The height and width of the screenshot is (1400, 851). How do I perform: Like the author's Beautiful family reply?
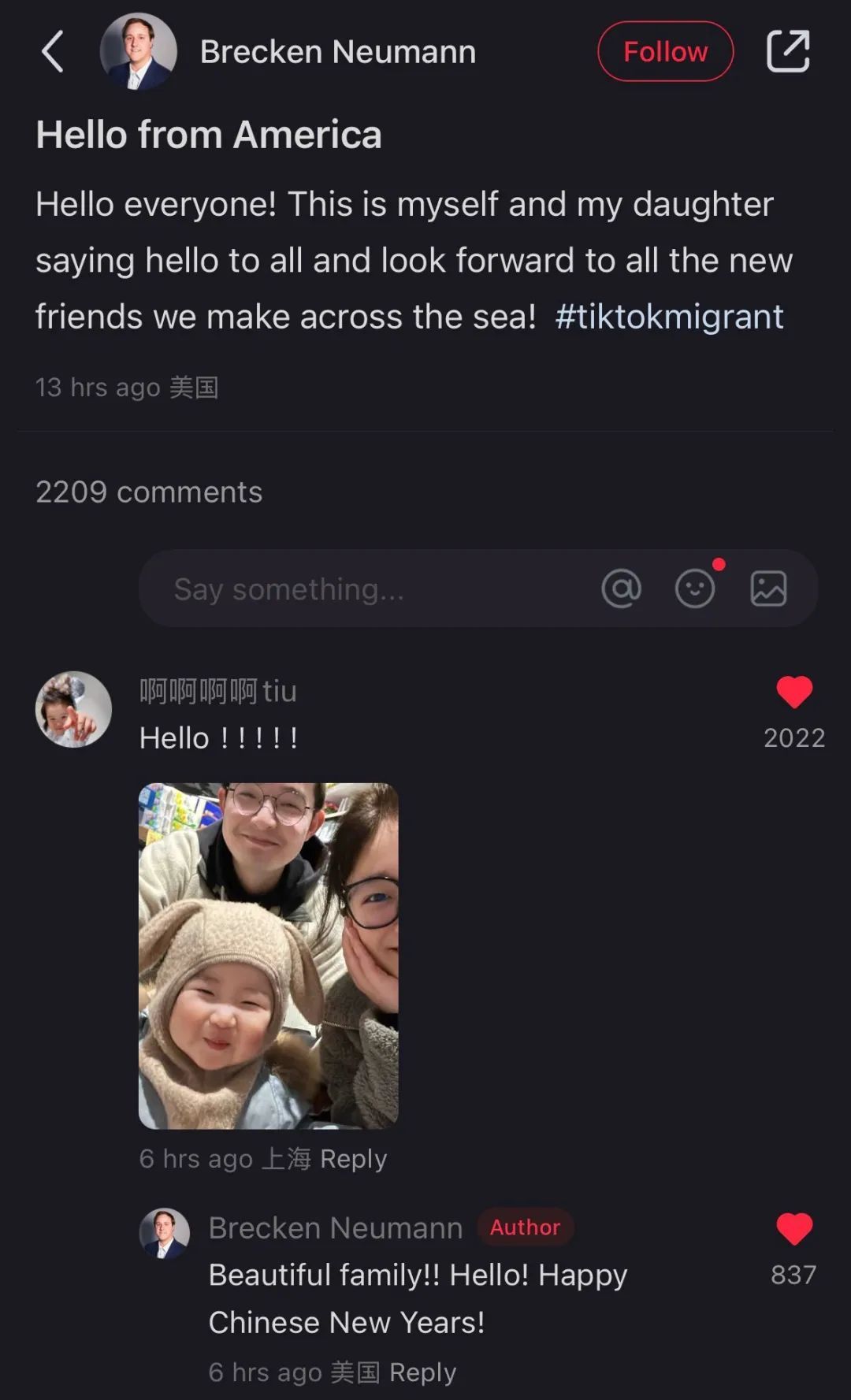(x=794, y=1229)
